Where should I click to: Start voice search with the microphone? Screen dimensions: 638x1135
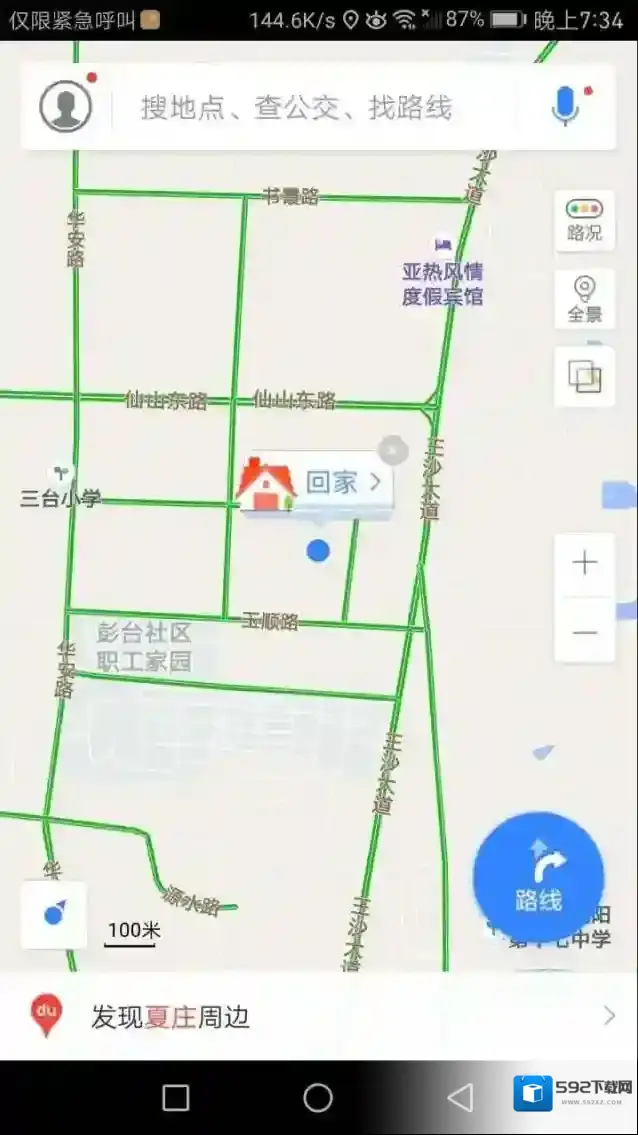566,106
